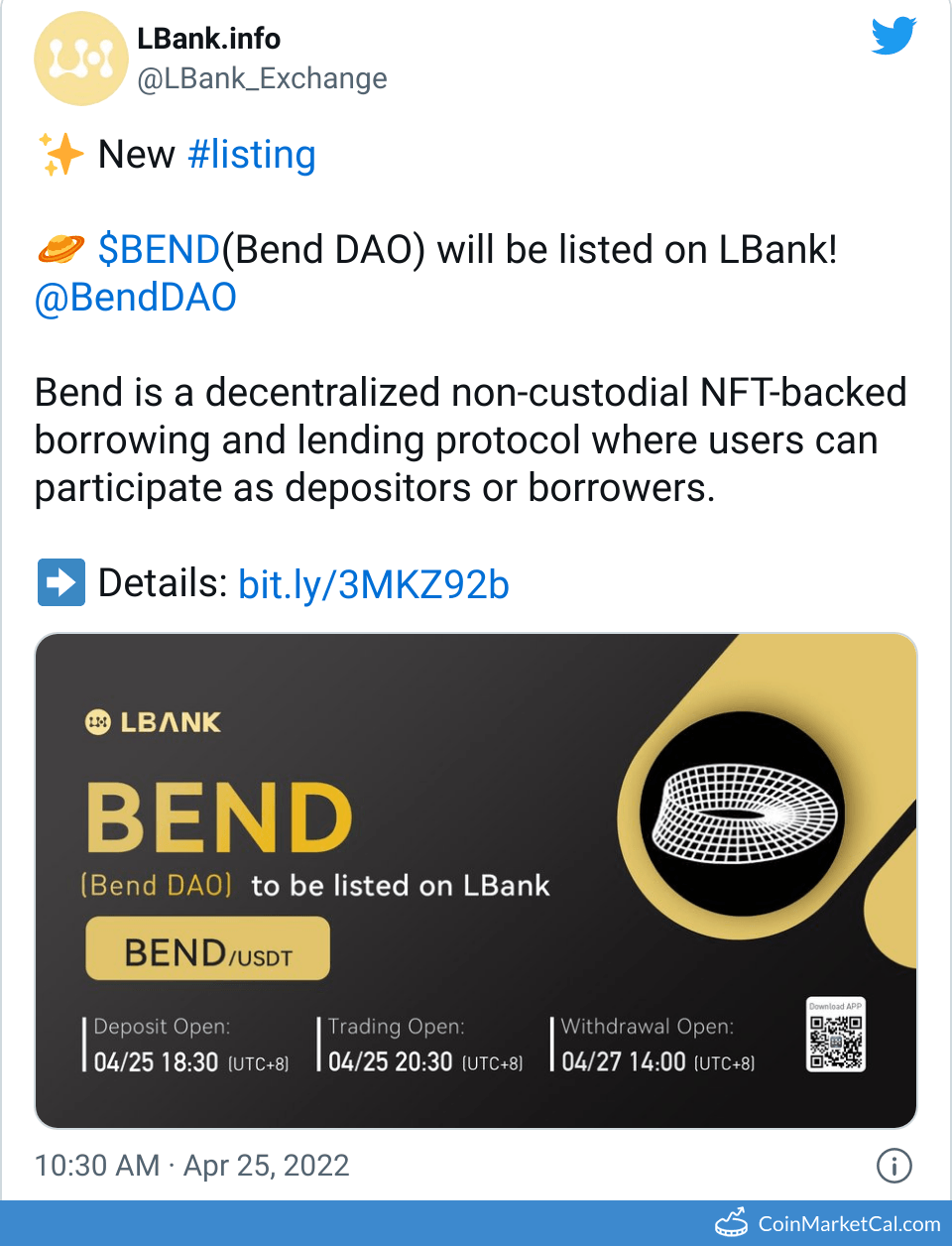The image size is (952, 1246).
Task: Open the LBank.info profile avatar
Action: click(80, 59)
